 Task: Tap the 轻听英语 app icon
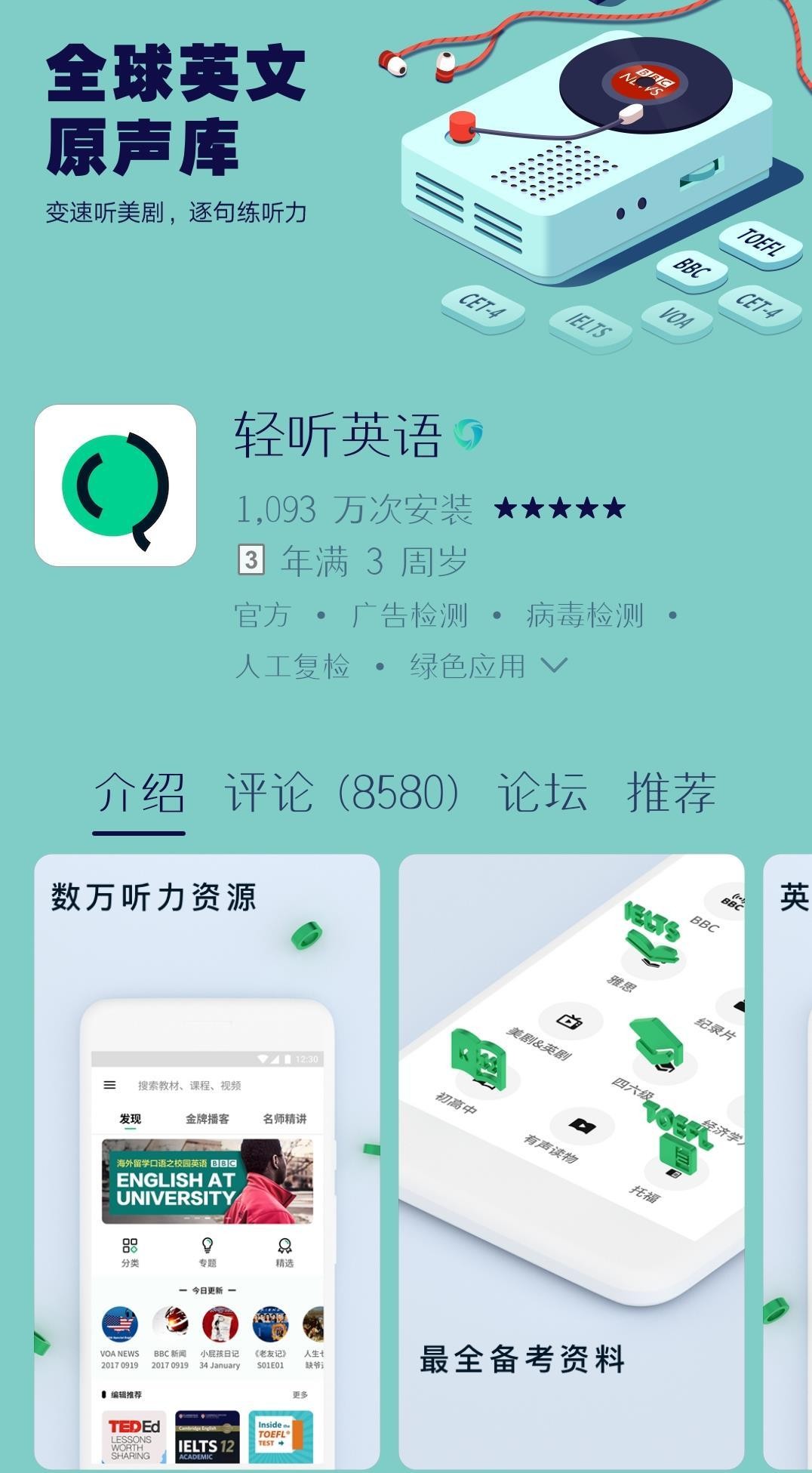[115, 485]
